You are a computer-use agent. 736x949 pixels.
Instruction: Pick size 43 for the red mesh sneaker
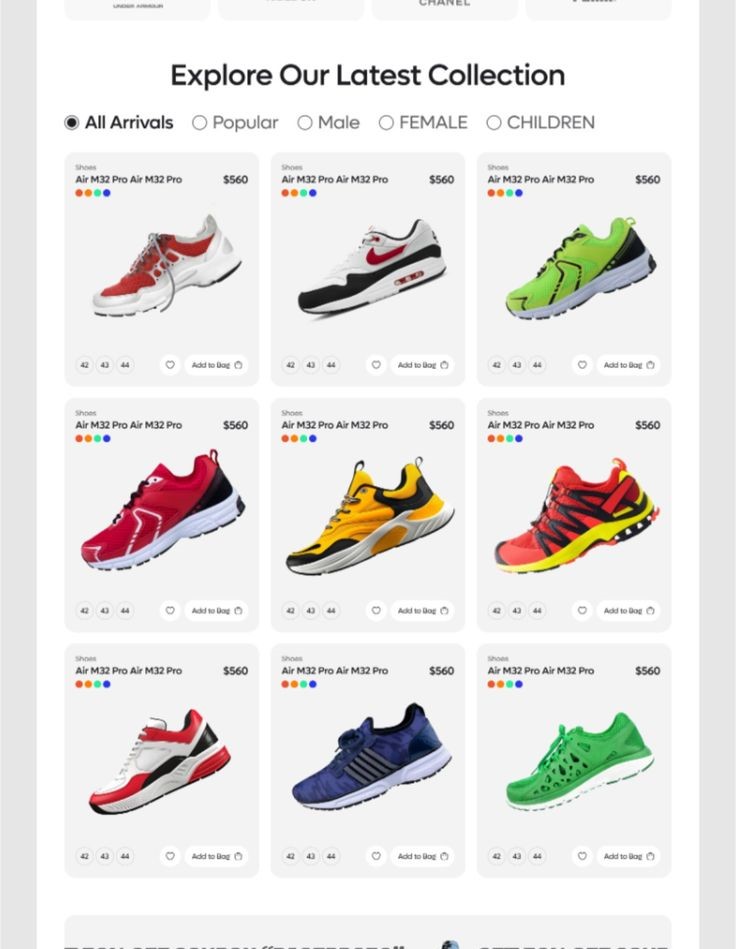[105, 611]
